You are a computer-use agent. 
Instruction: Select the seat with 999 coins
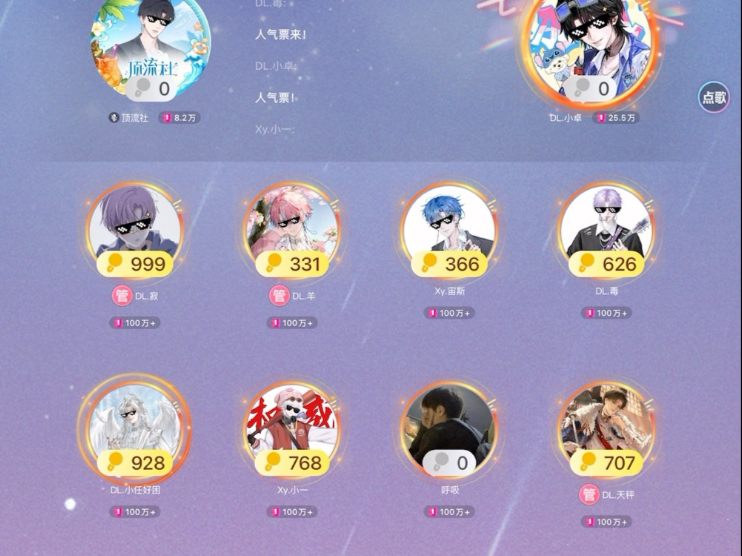click(135, 228)
